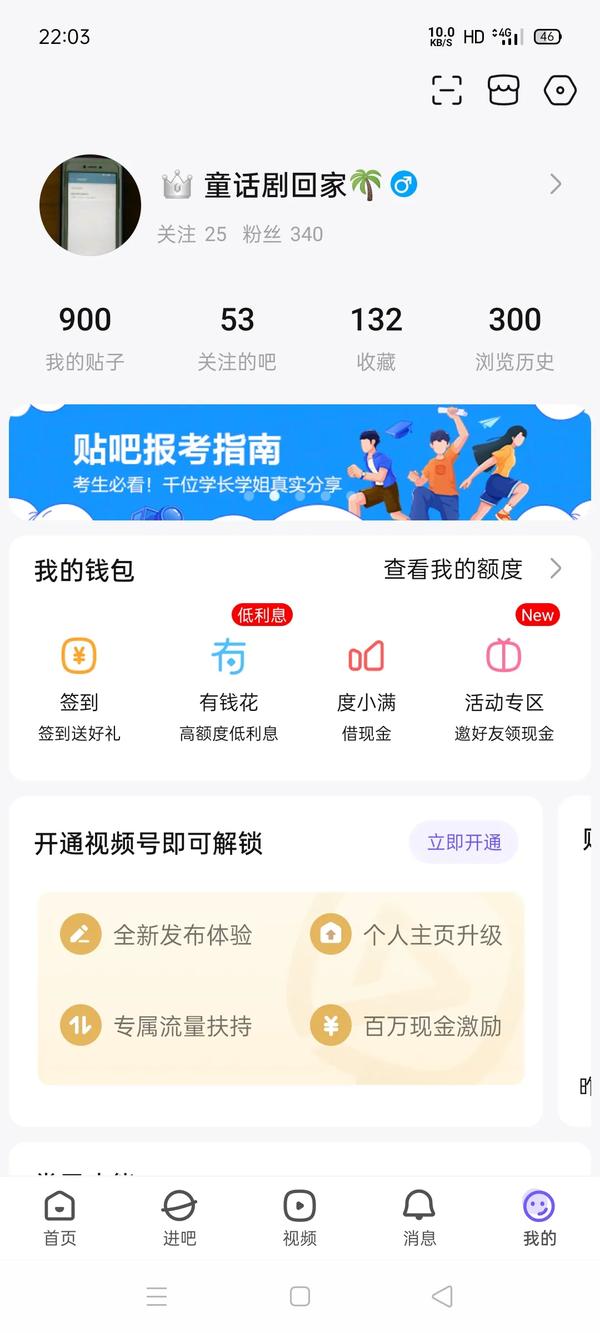Open the 贴吧报考指南 banner
The image size is (600, 1333).
click(300, 462)
